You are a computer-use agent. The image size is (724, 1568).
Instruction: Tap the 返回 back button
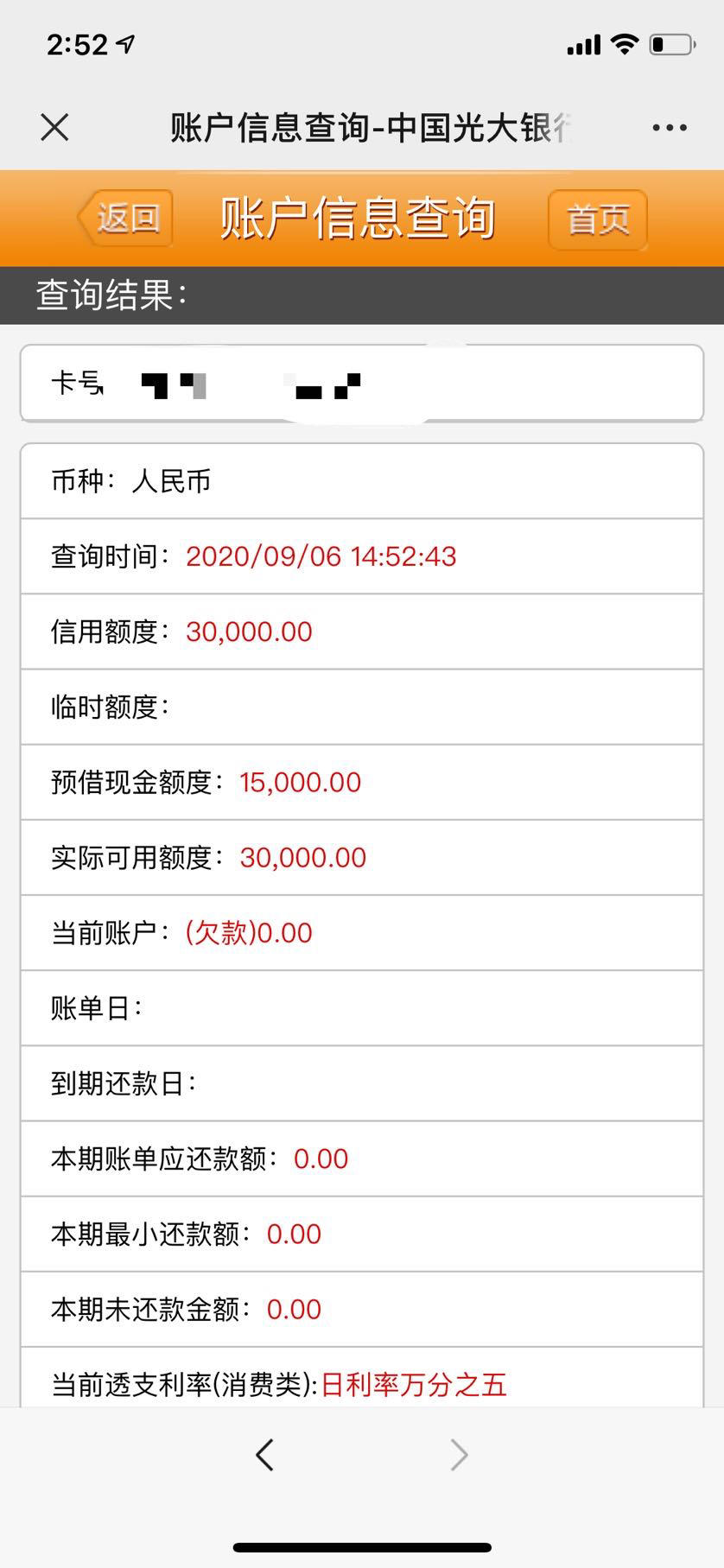tap(125, 218)
